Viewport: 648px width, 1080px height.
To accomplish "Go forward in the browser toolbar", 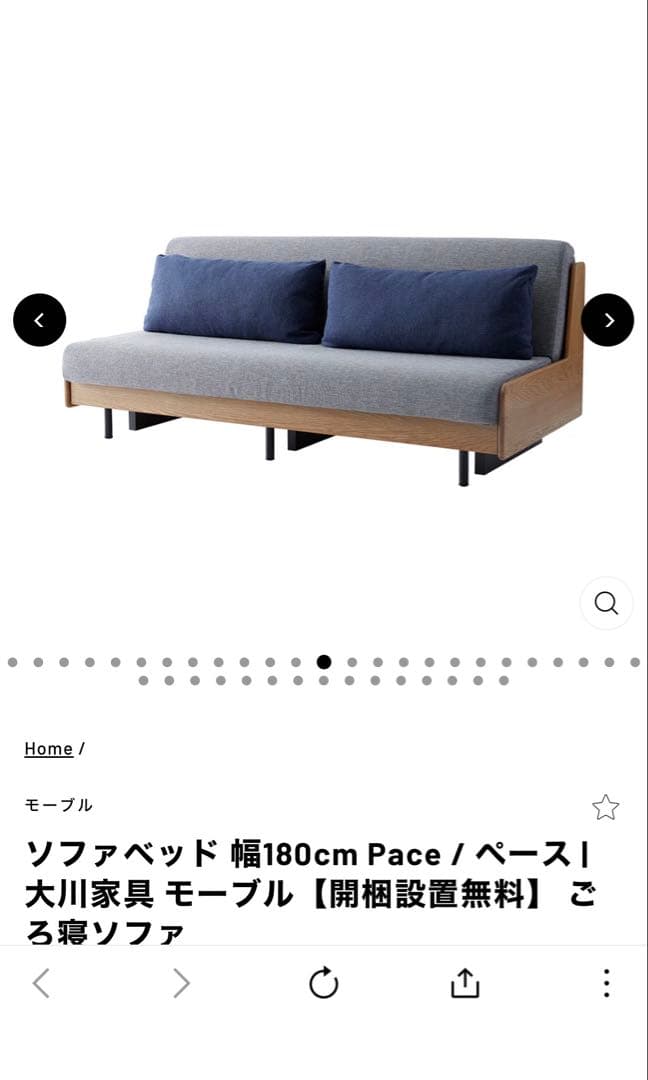I will click(x=181, y=984).
